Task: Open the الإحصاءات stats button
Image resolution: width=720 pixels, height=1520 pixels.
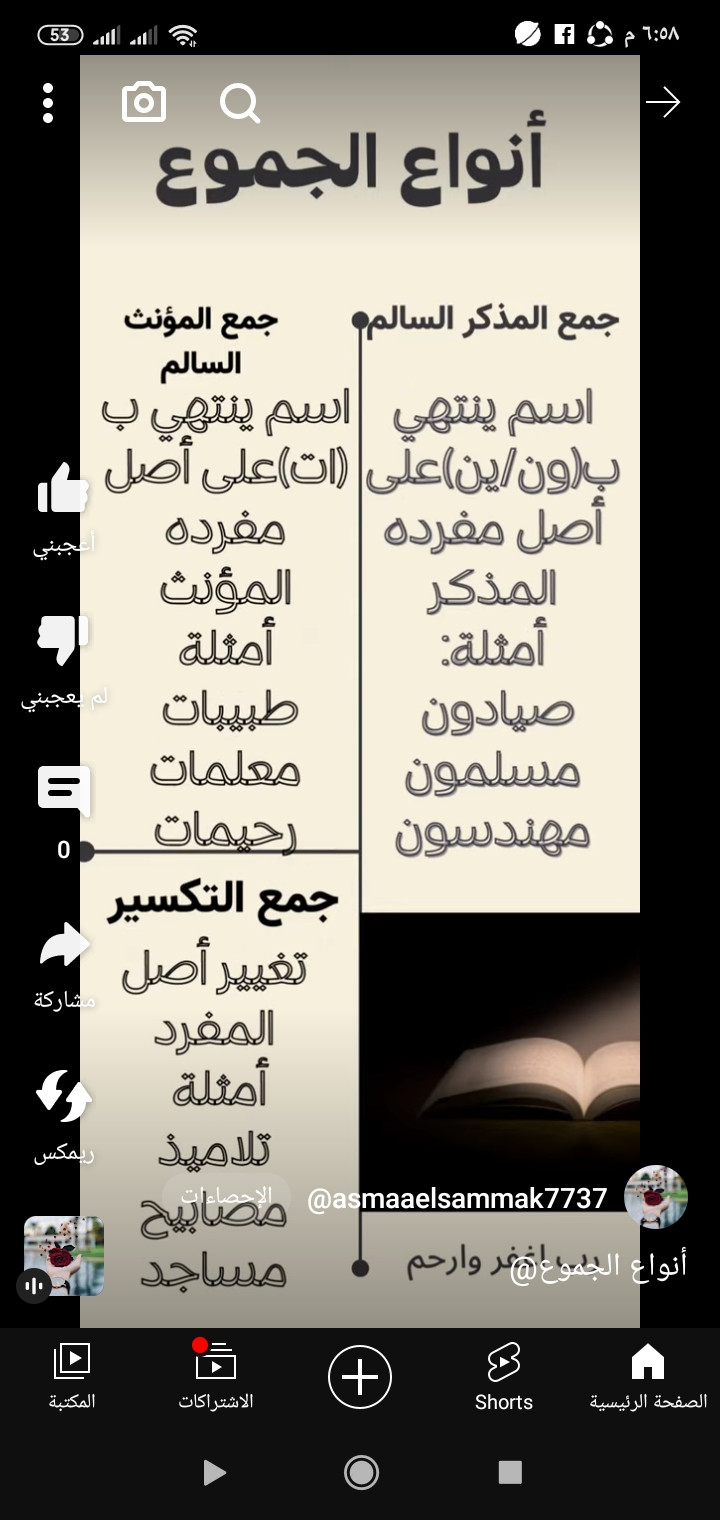Action: pos(227,1195)
